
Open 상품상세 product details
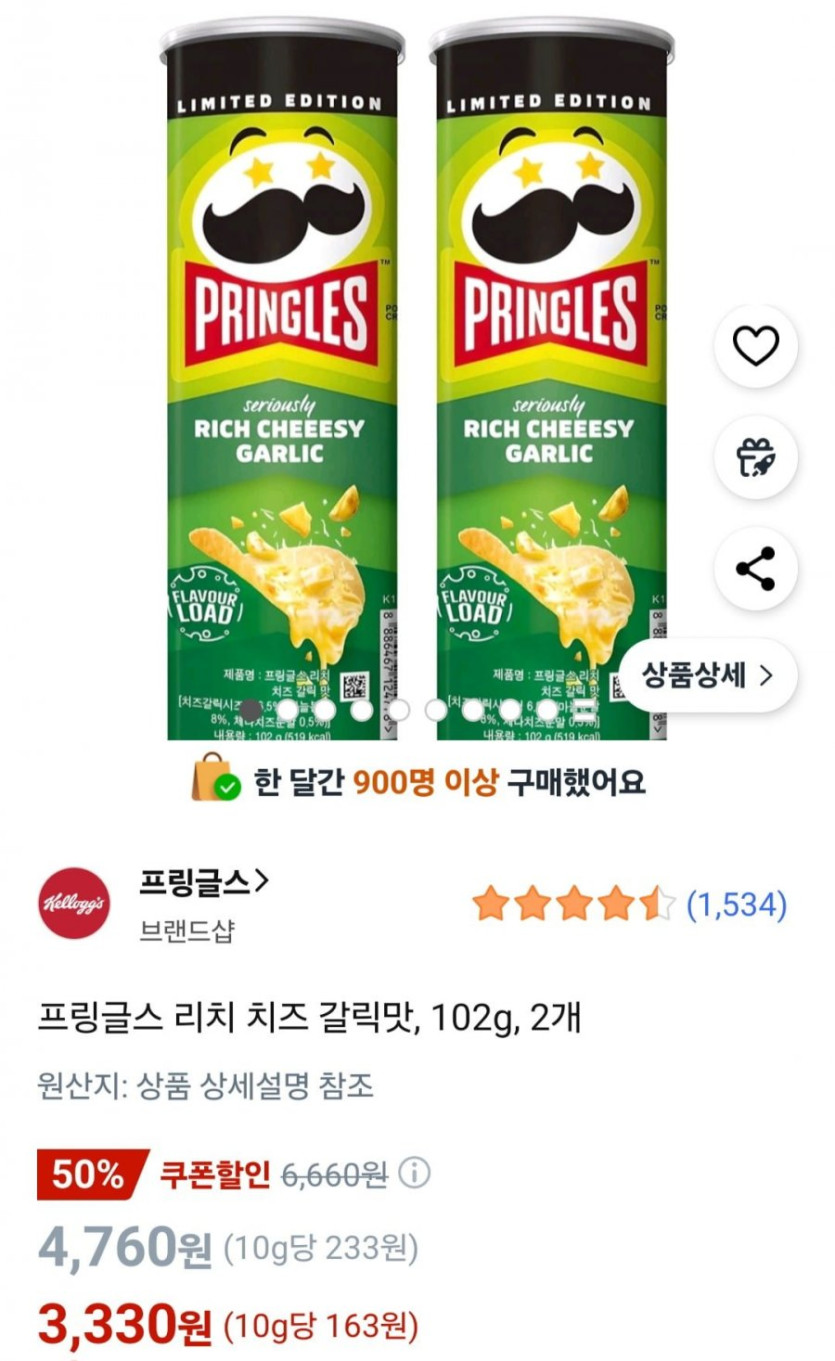[708, 676]
